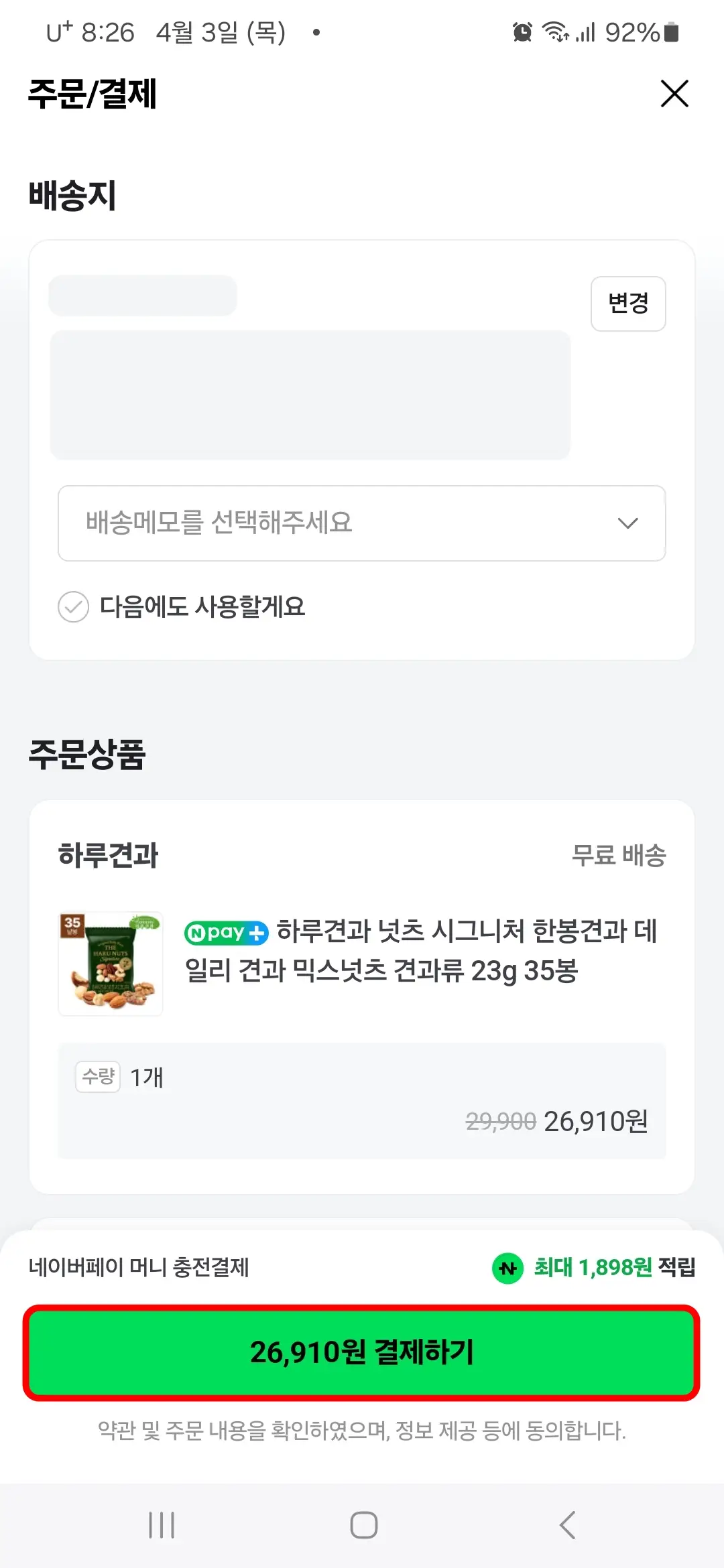Close the 주문/결제 screen with X
The height and width of the screenshot is (1568, 724).
click(674, 94)
